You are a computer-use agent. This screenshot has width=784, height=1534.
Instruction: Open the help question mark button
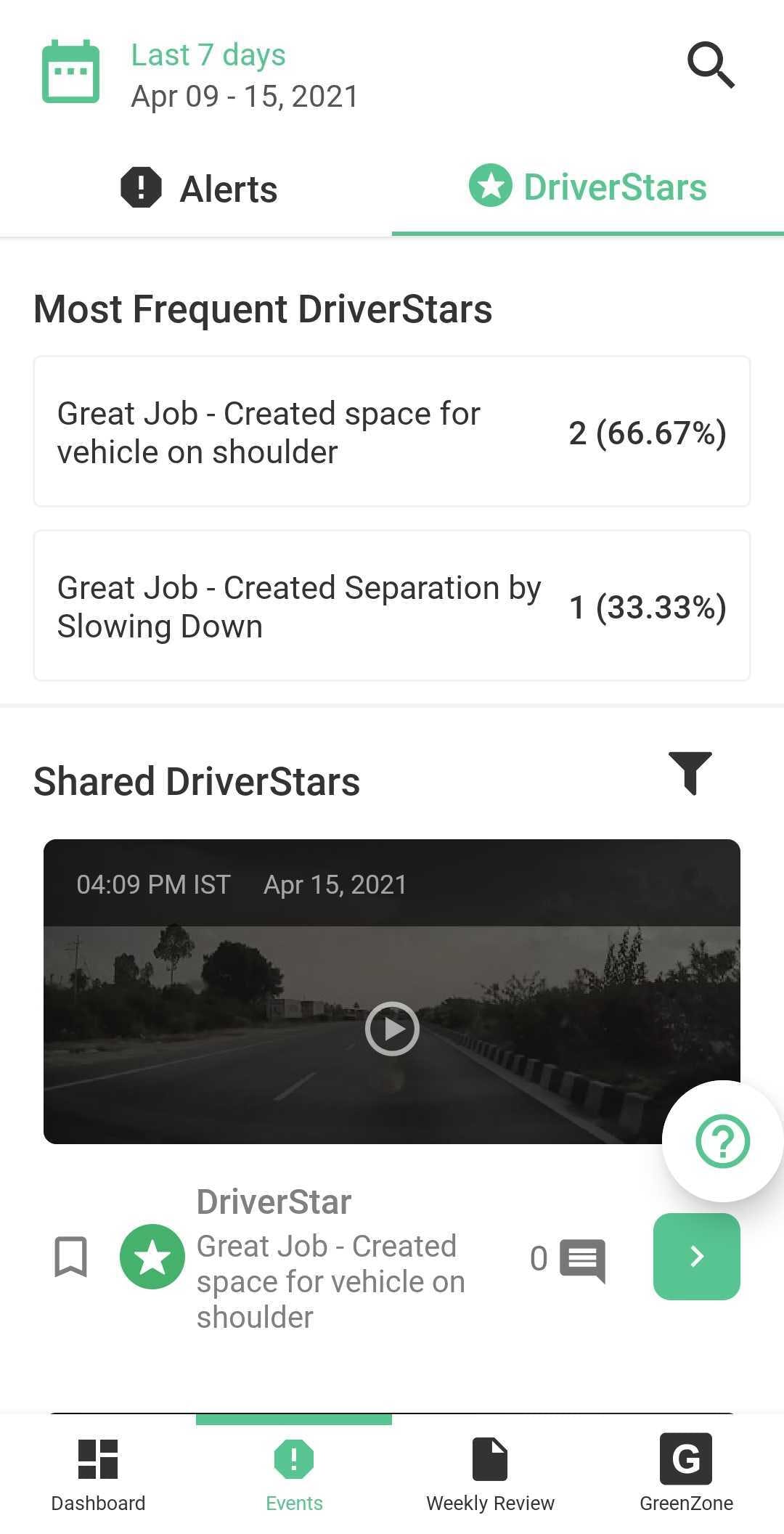pos(722,1141)
